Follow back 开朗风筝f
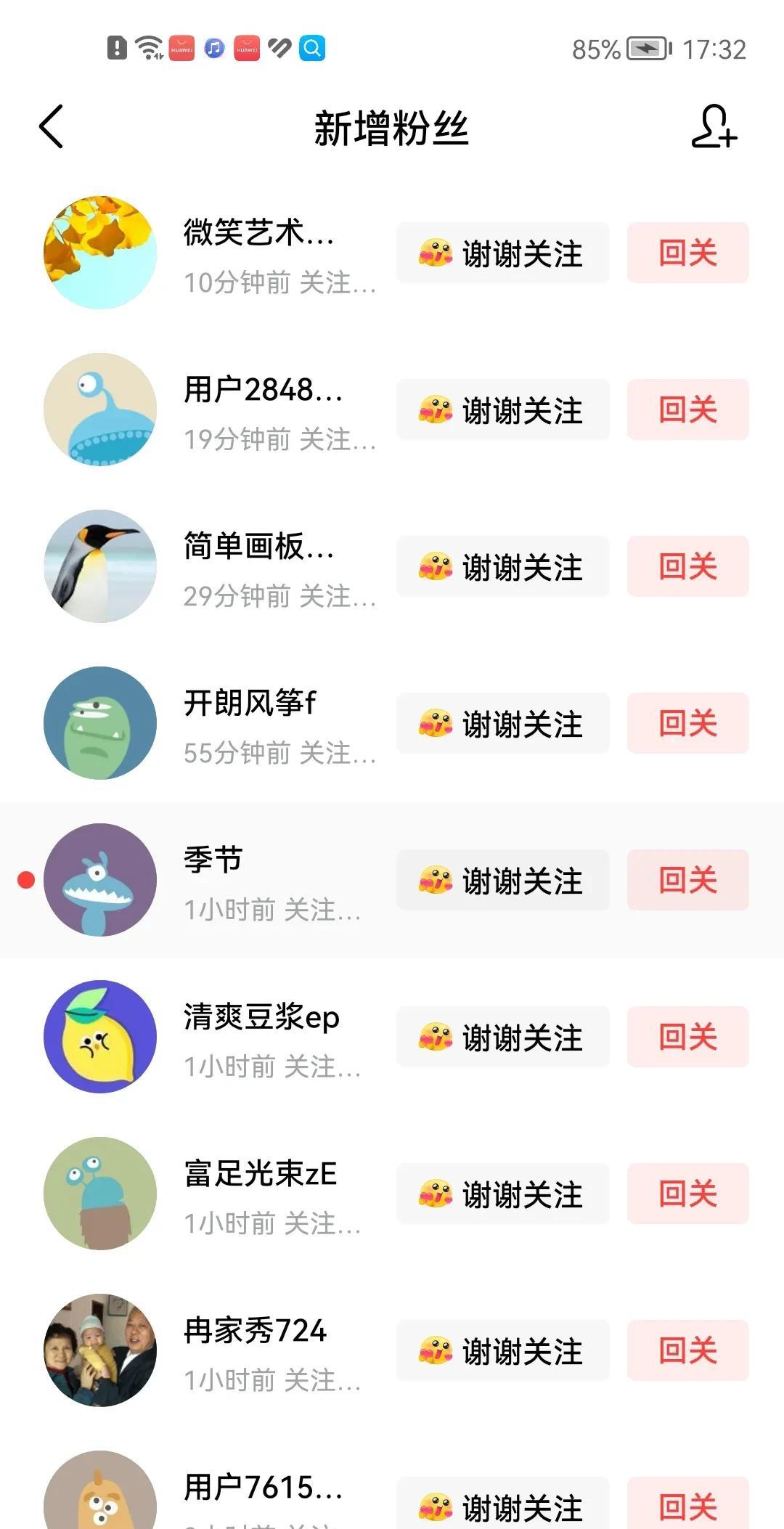Image resolution: width=784 pixels, height=1529 pixels. (687, 723)
